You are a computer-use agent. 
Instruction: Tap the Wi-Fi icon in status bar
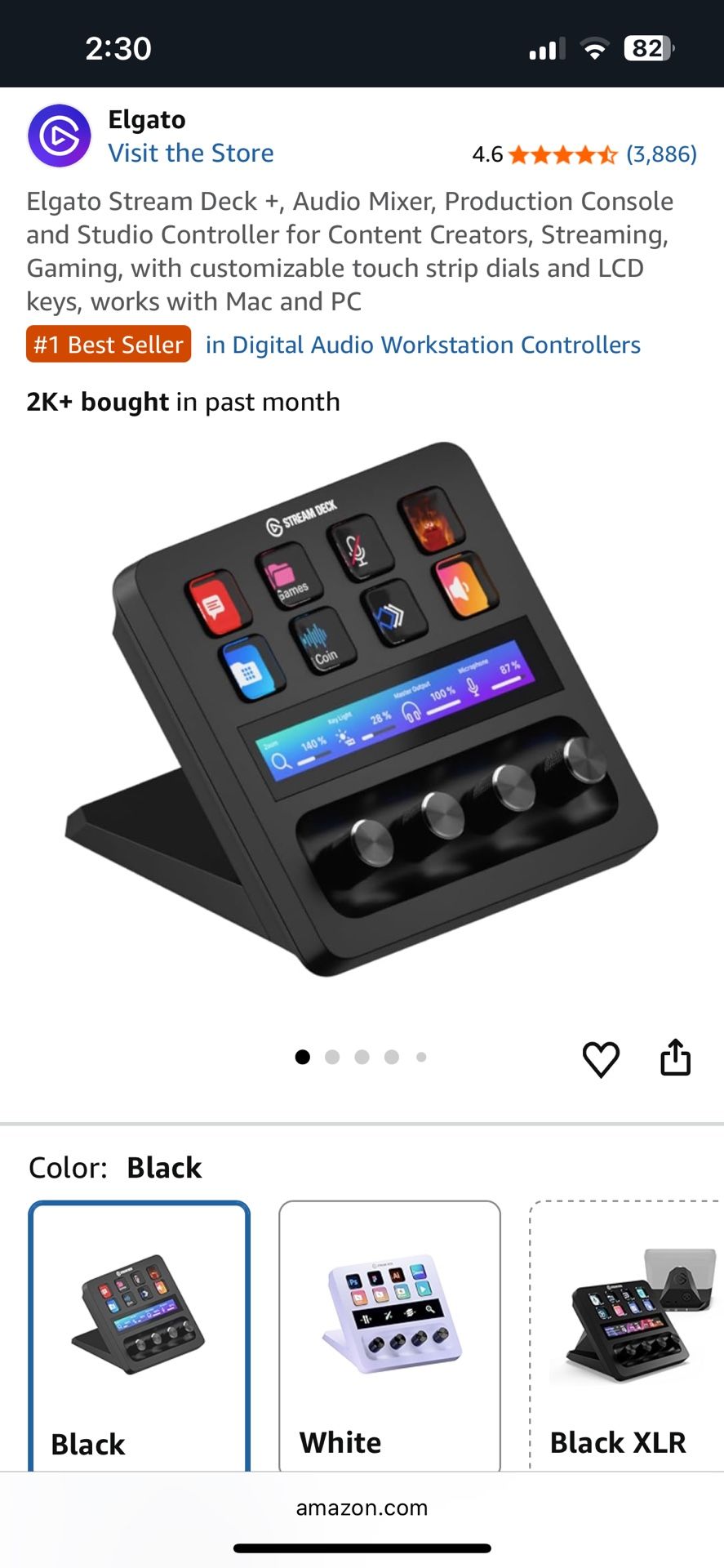596,47
